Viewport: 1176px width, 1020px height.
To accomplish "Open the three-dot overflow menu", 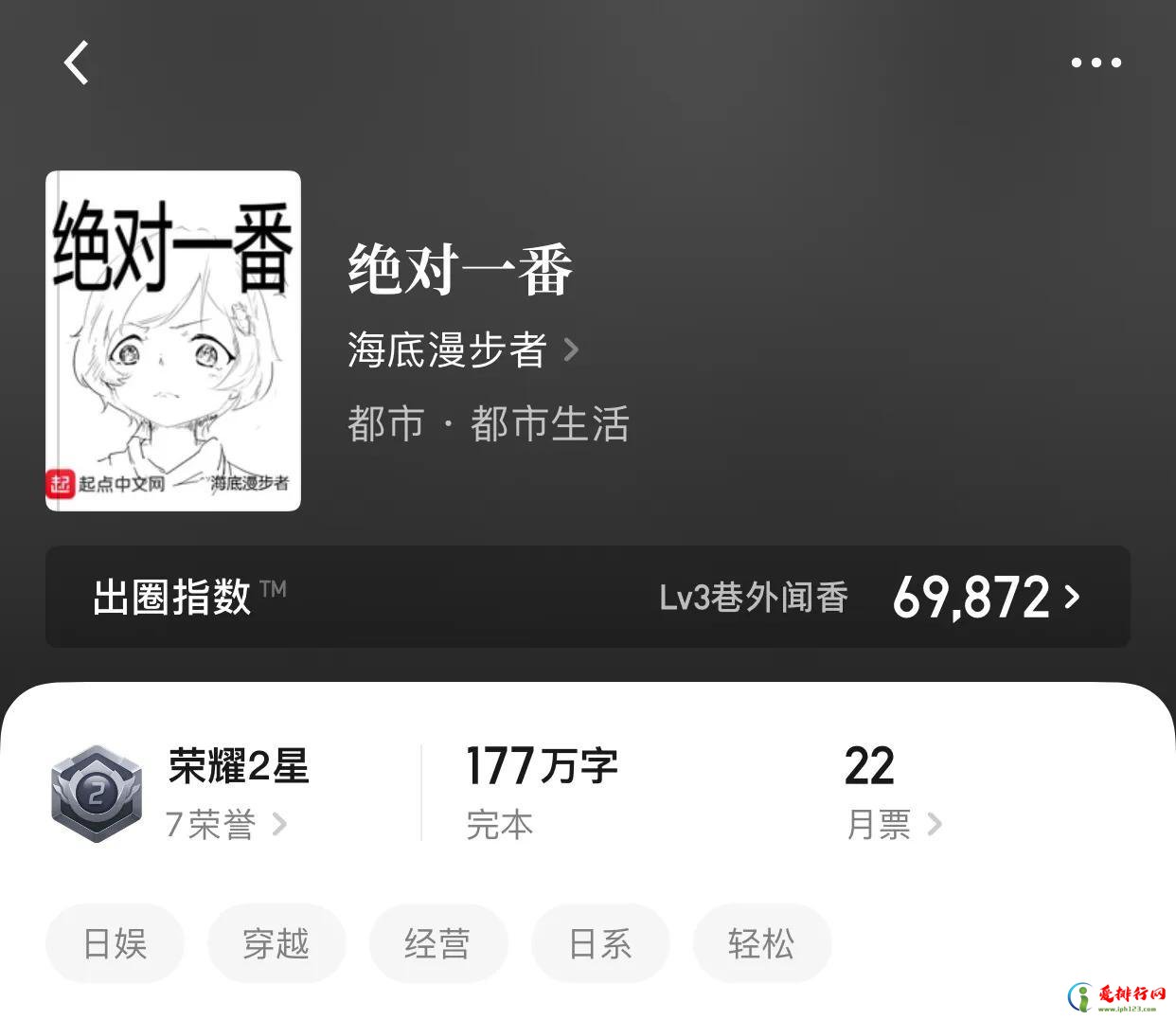I will point(1096,63).
